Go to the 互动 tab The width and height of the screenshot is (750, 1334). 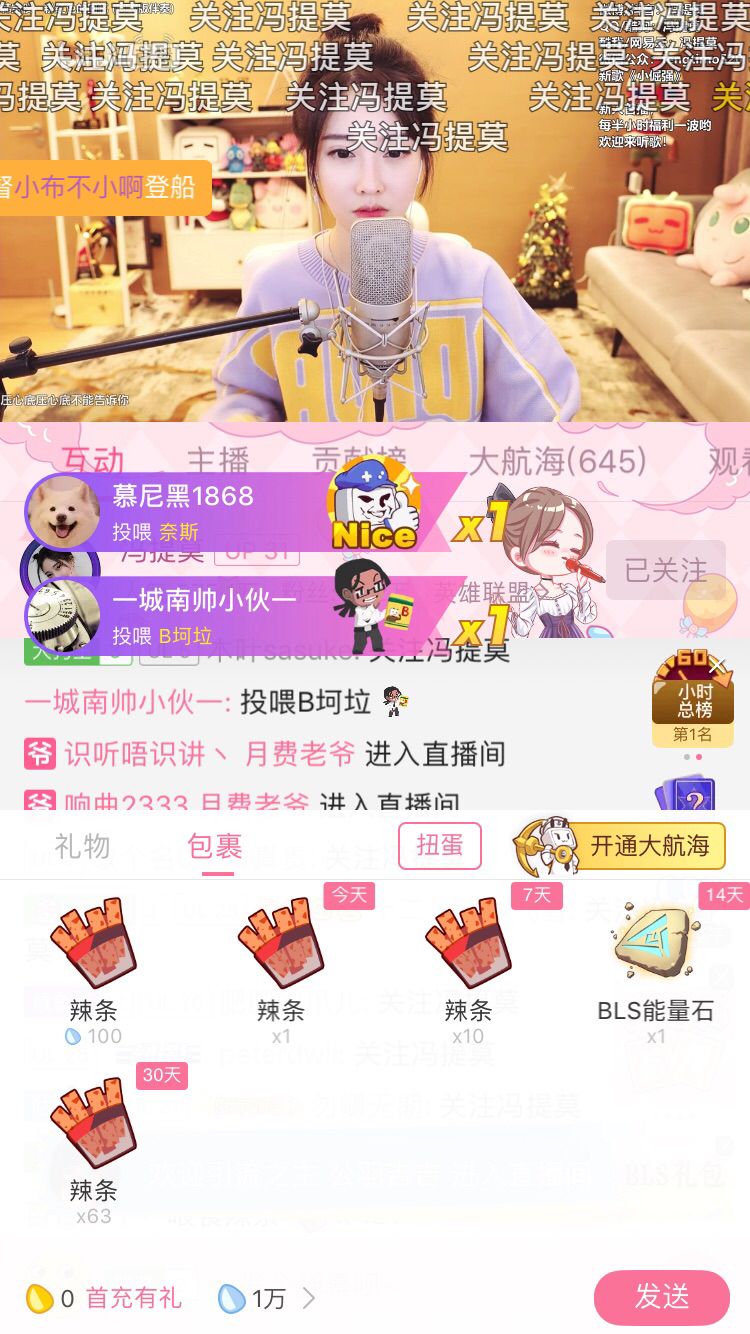93,461
